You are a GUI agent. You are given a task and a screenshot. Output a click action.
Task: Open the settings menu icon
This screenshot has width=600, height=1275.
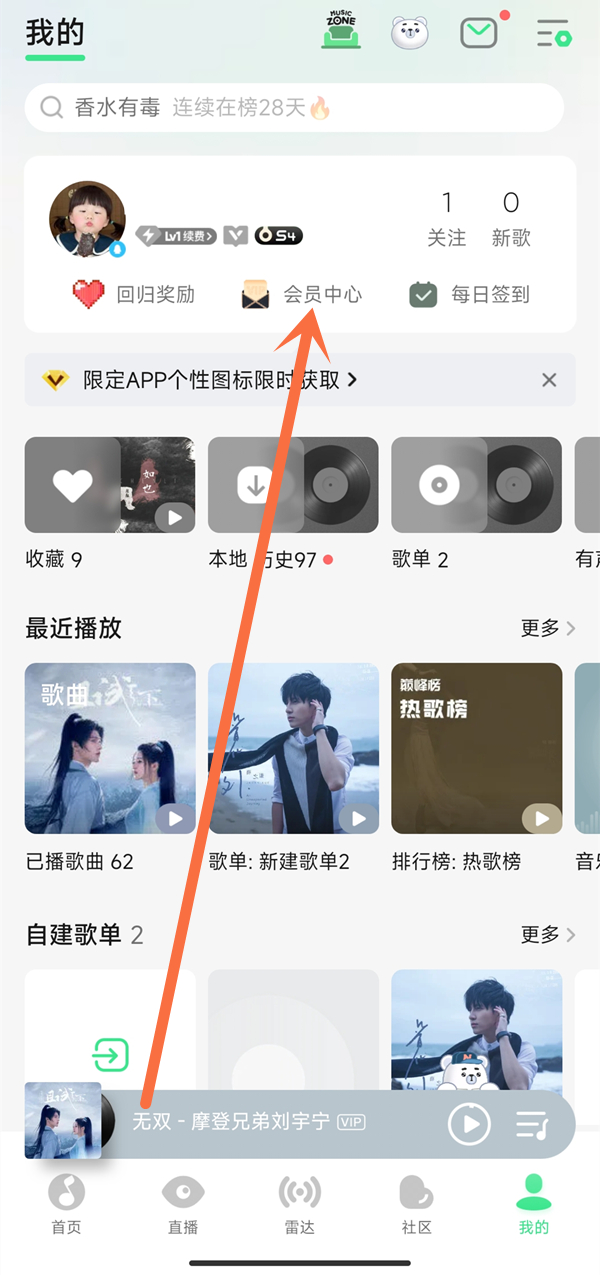pyautogui.click(x=552, y=33)
